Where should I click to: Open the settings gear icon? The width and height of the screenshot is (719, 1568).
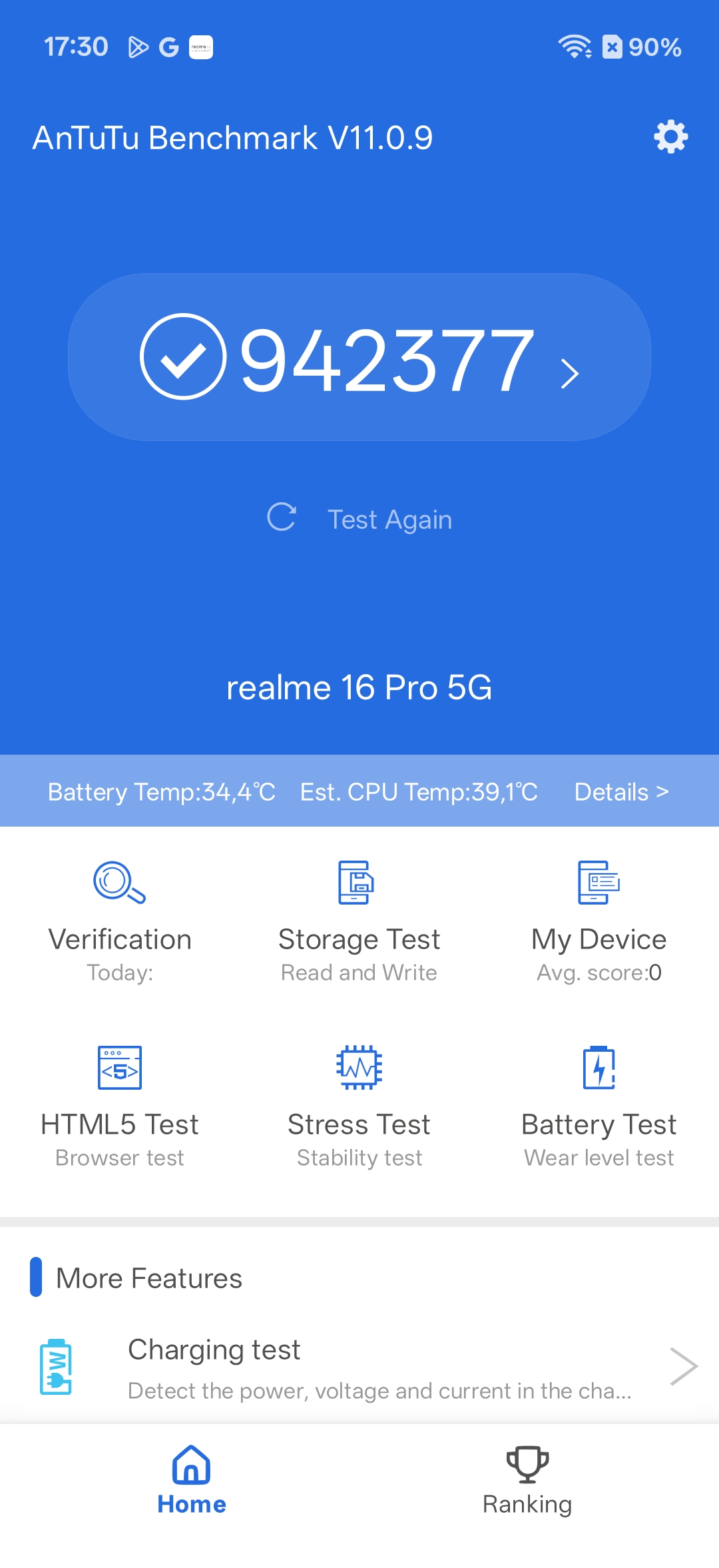(670, 137)
